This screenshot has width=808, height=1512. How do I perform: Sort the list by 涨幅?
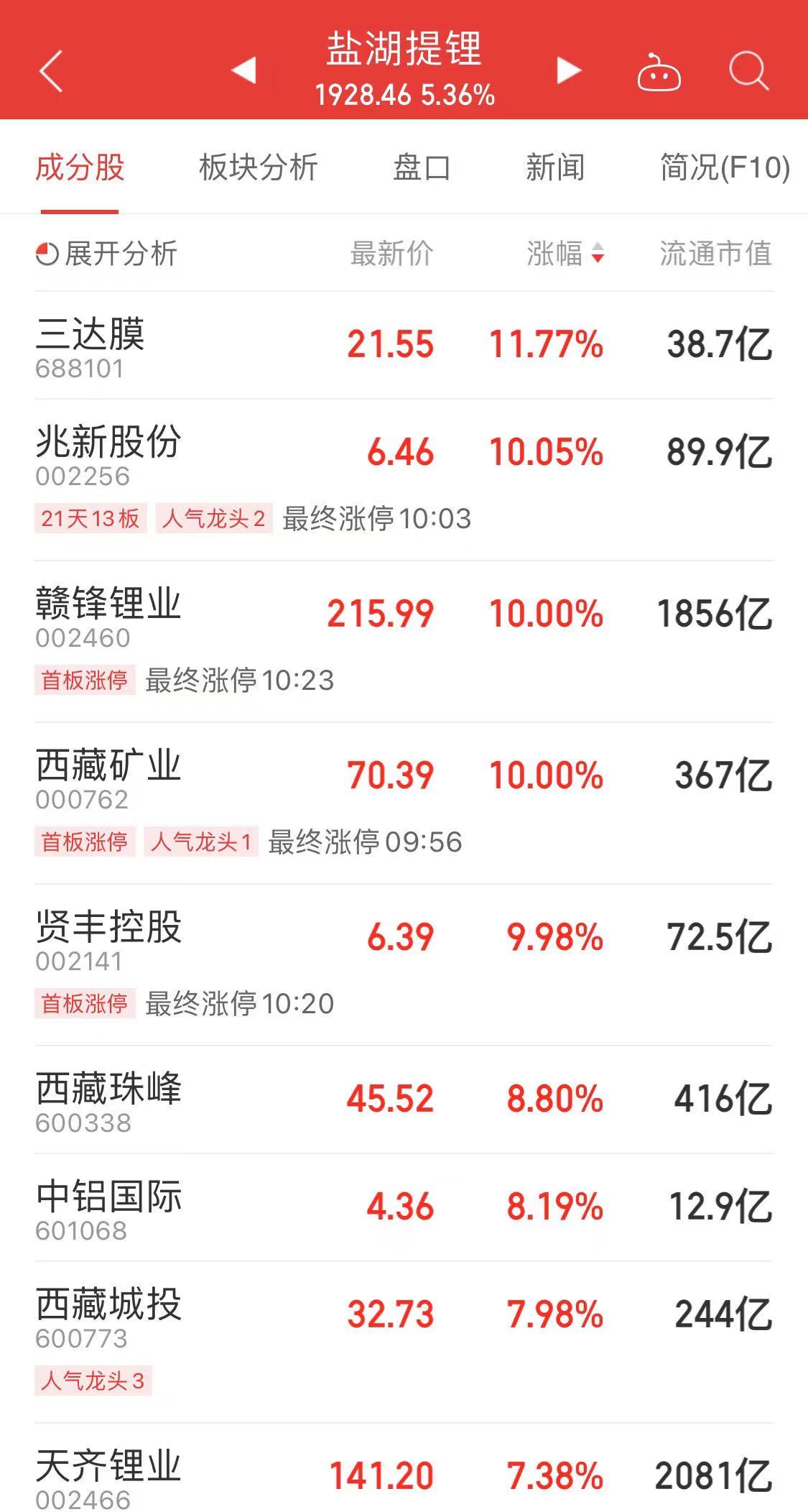[566, 254]
